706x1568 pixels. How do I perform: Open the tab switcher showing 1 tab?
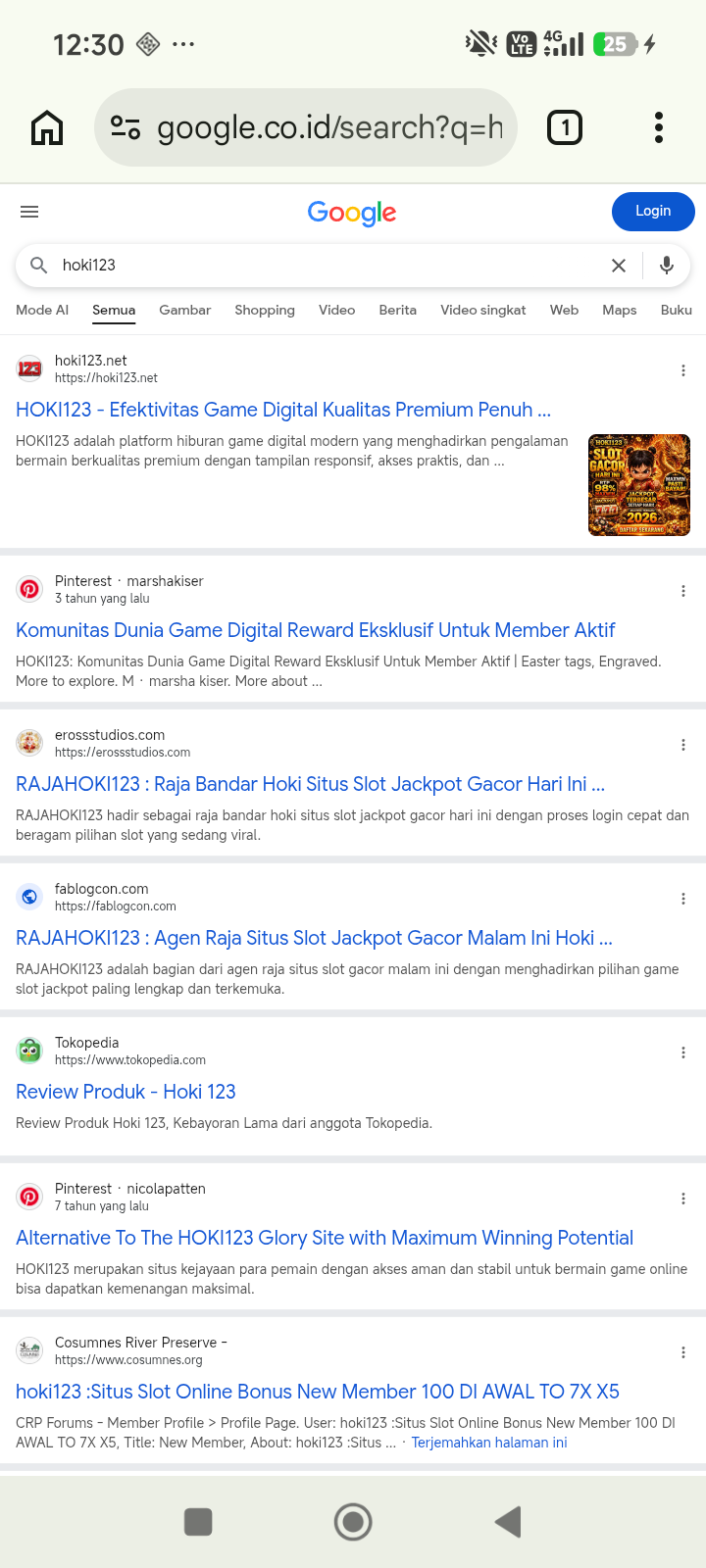[x=564, y=127]
